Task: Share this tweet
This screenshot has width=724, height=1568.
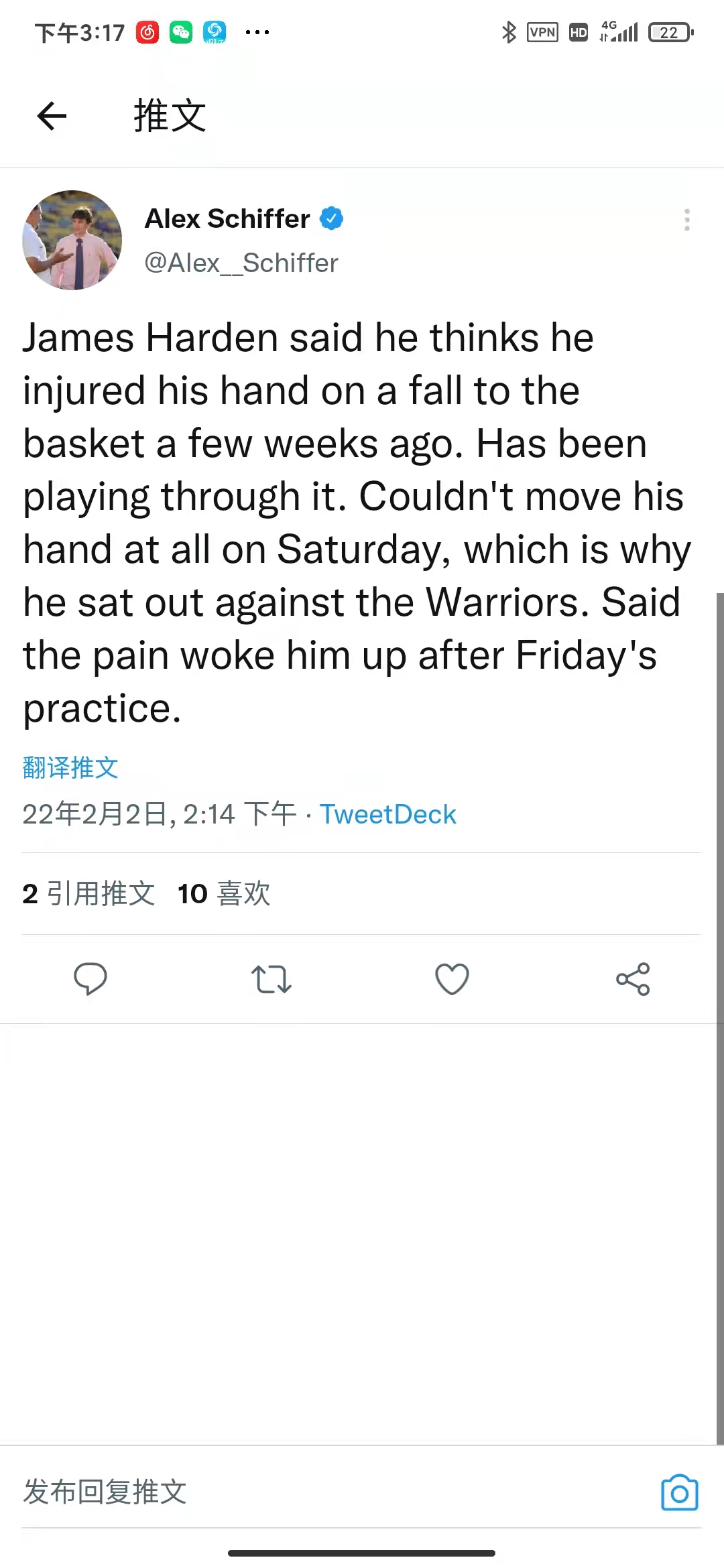Action: [633, 979]
